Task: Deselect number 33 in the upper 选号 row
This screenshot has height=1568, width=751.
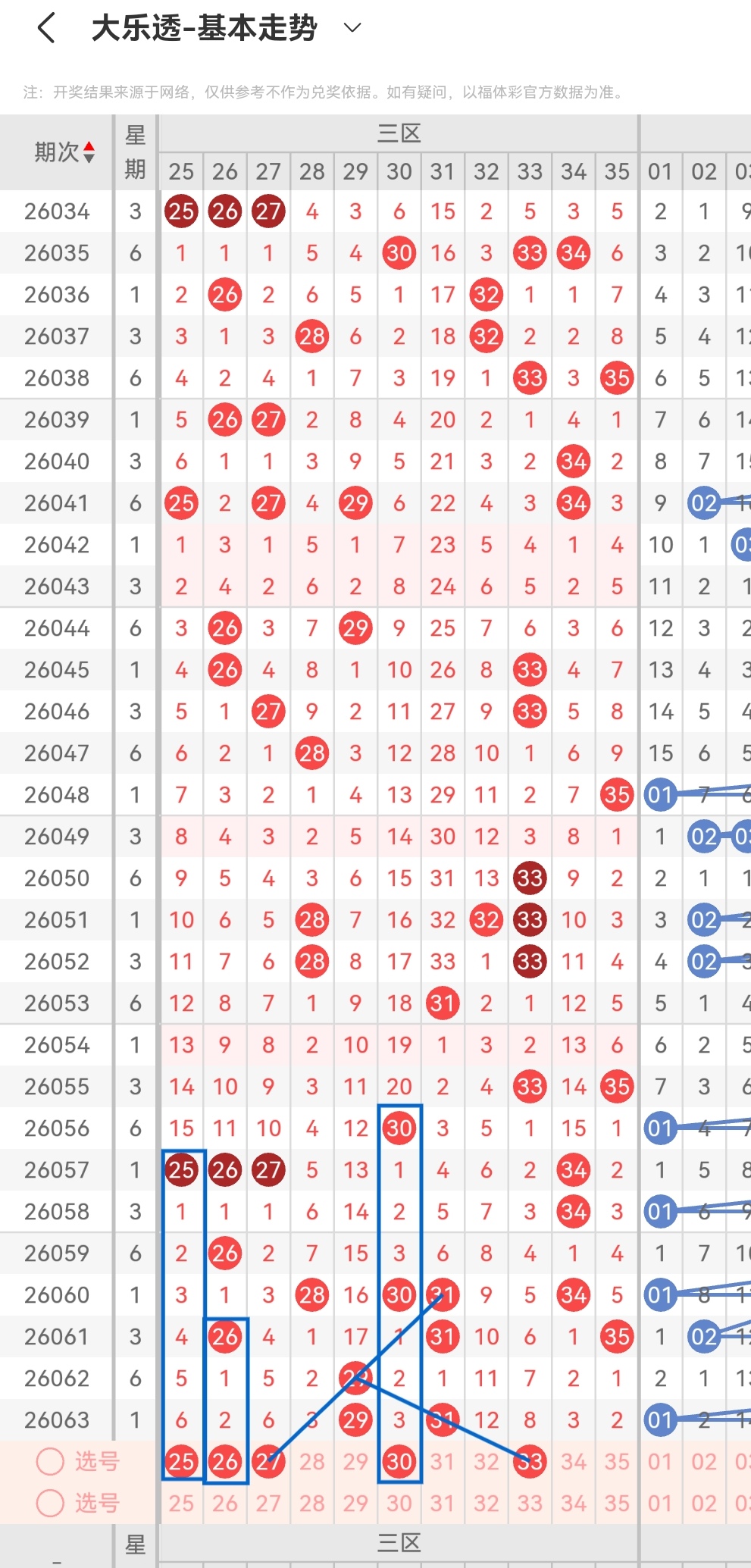Action: pos(530,1462)
